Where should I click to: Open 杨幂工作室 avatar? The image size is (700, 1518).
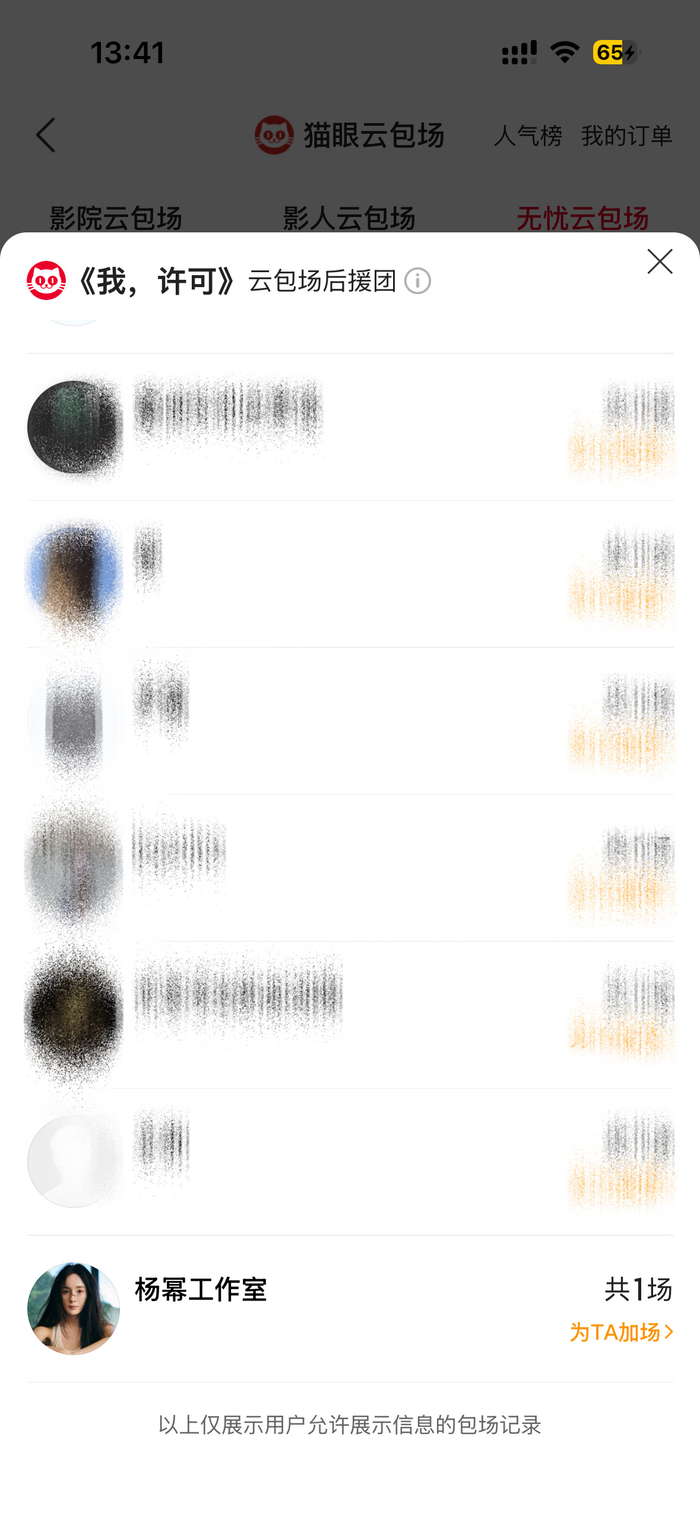coord(73,1308)
